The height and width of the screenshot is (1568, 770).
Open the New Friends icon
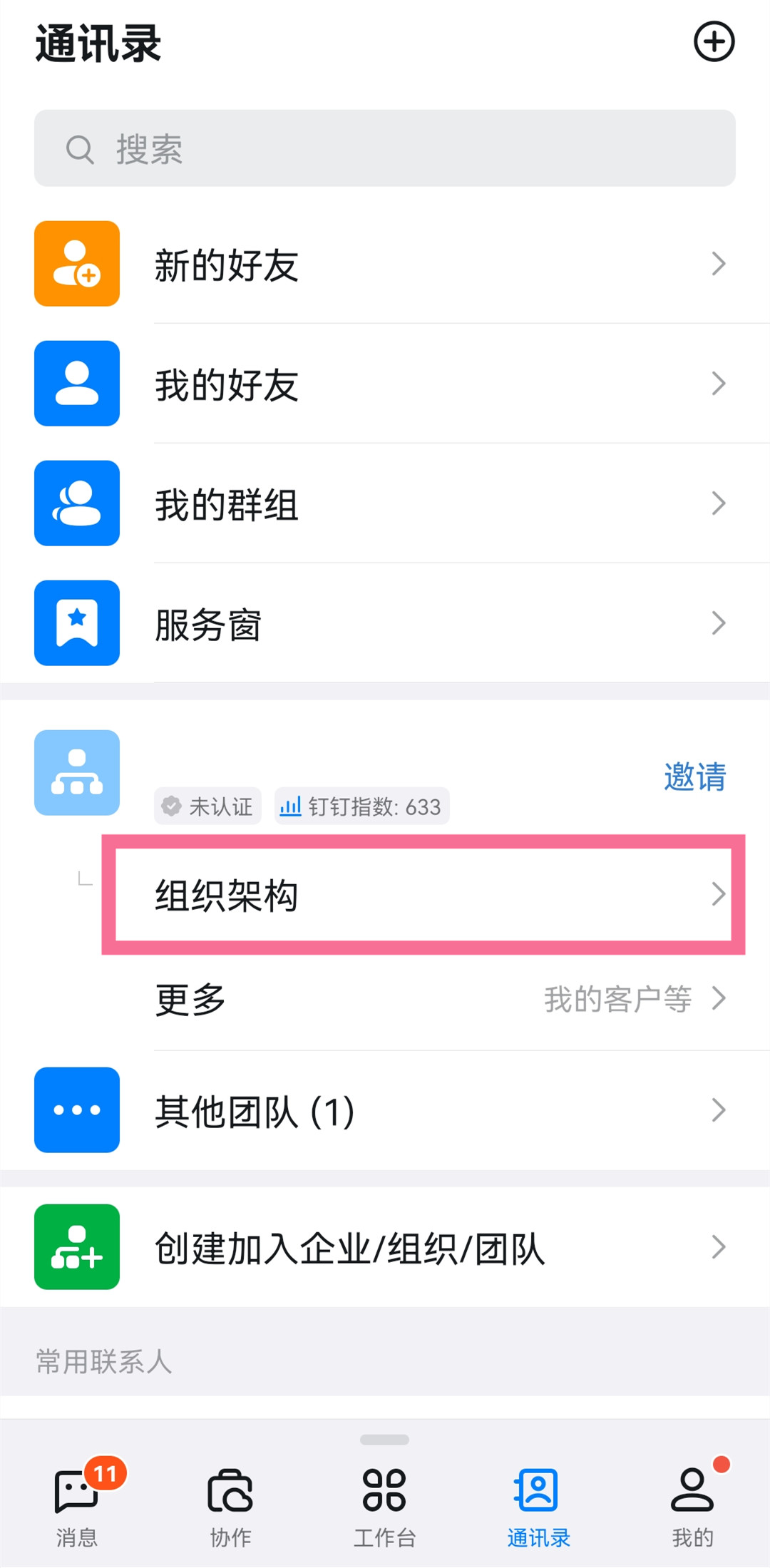76,263
